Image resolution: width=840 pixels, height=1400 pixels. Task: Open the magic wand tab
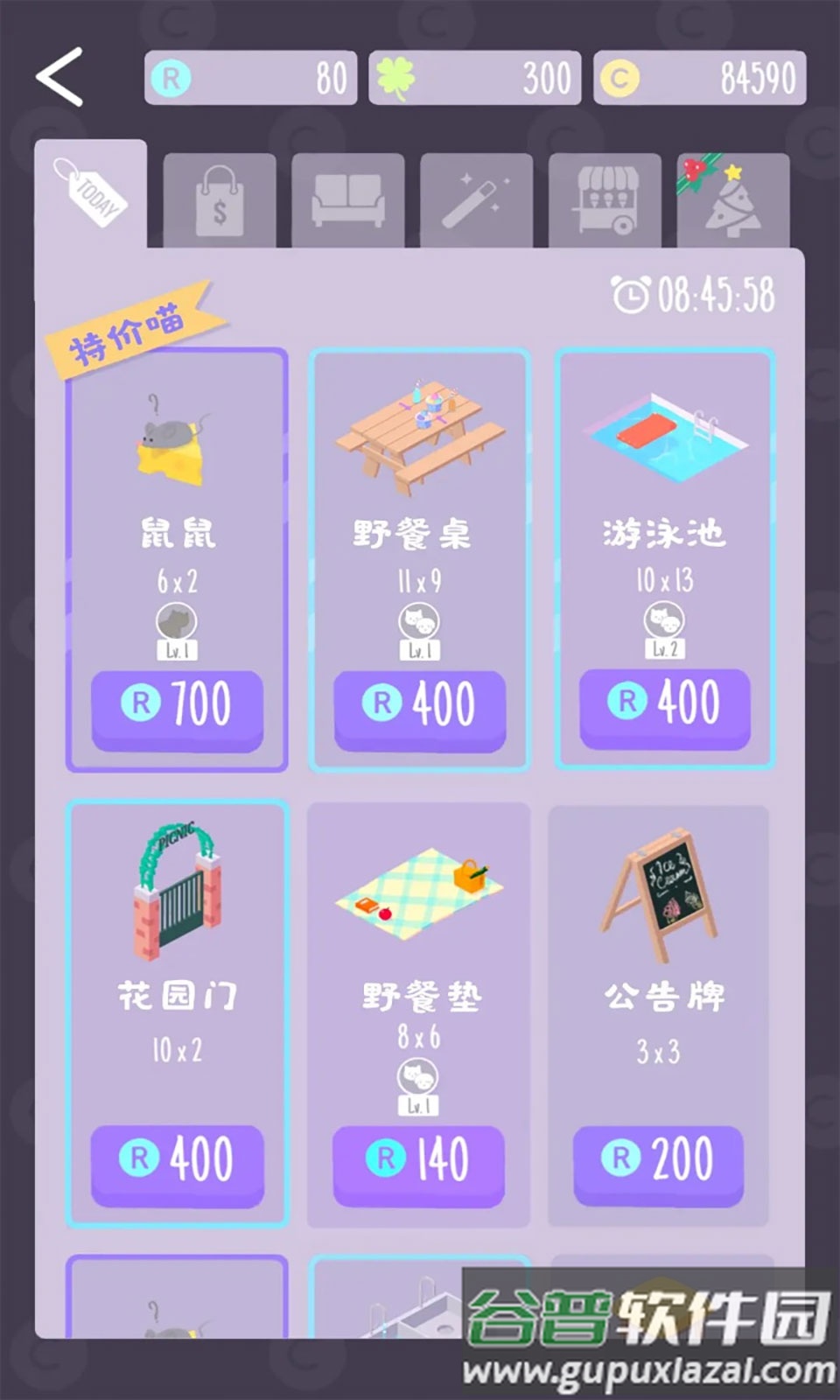(x=476, y=201)
